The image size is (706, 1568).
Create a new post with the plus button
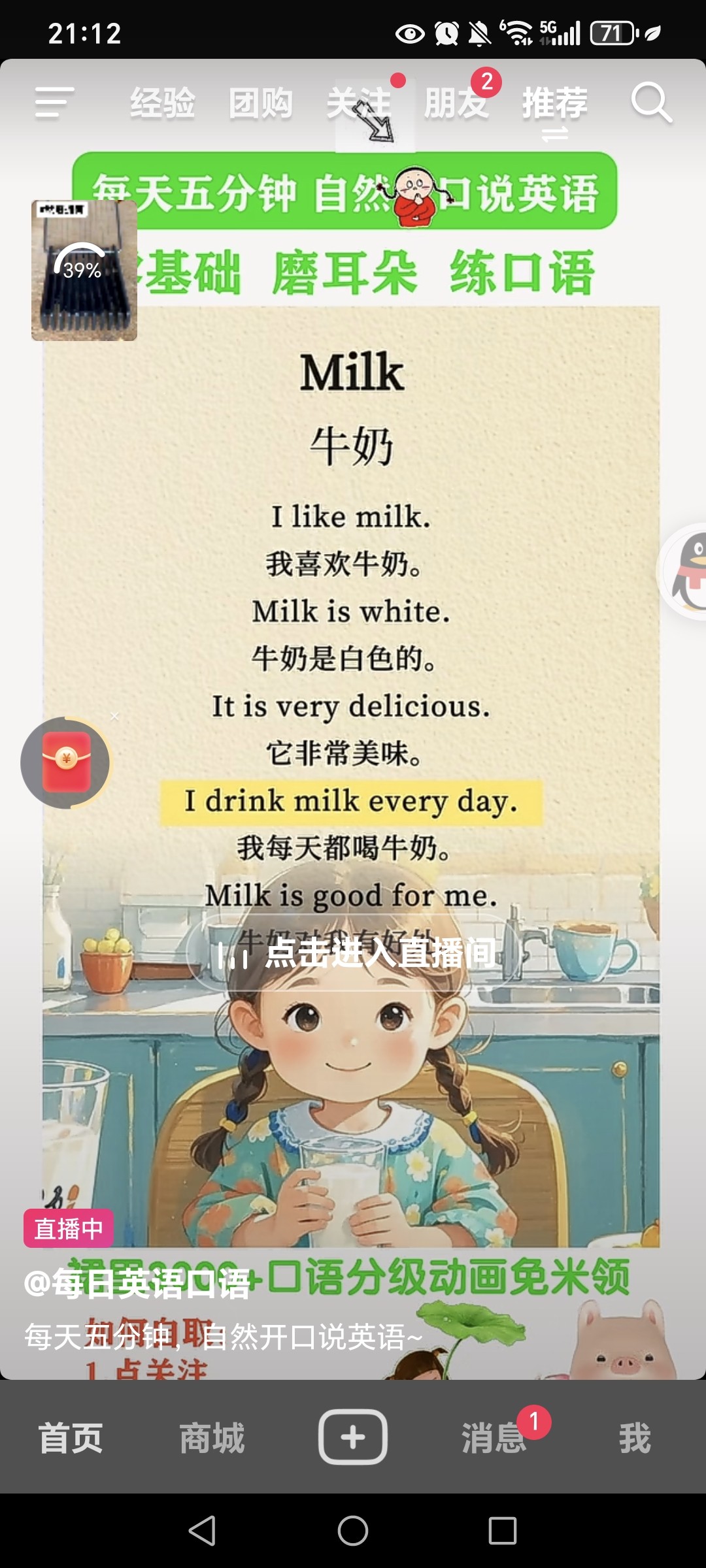[x=353, y=1437]
